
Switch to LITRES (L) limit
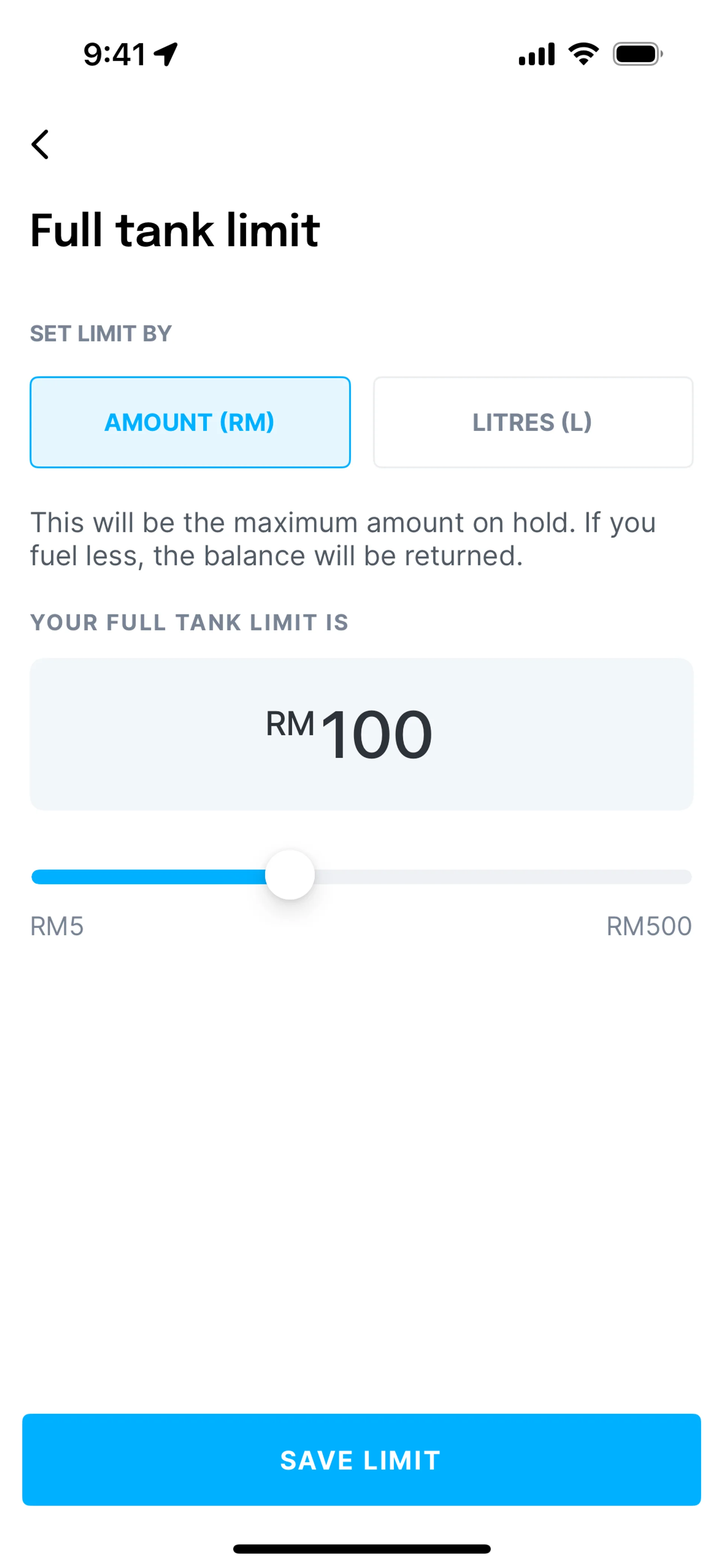point(532,422)
